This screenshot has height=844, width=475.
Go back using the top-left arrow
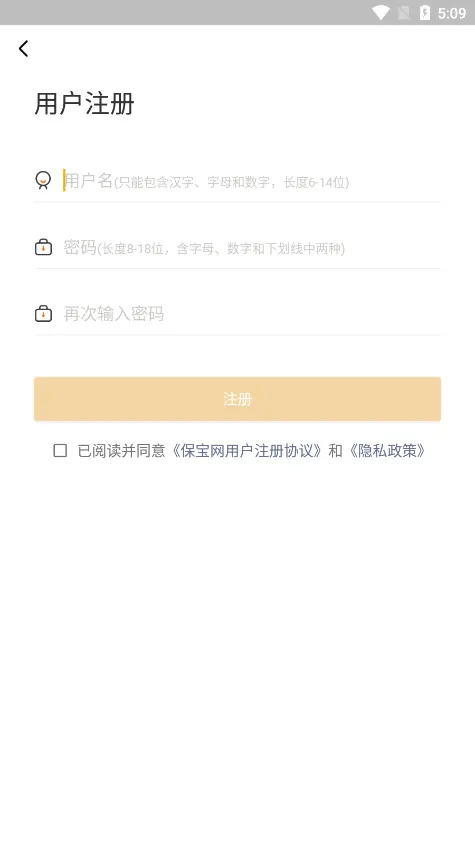(24, 48)
